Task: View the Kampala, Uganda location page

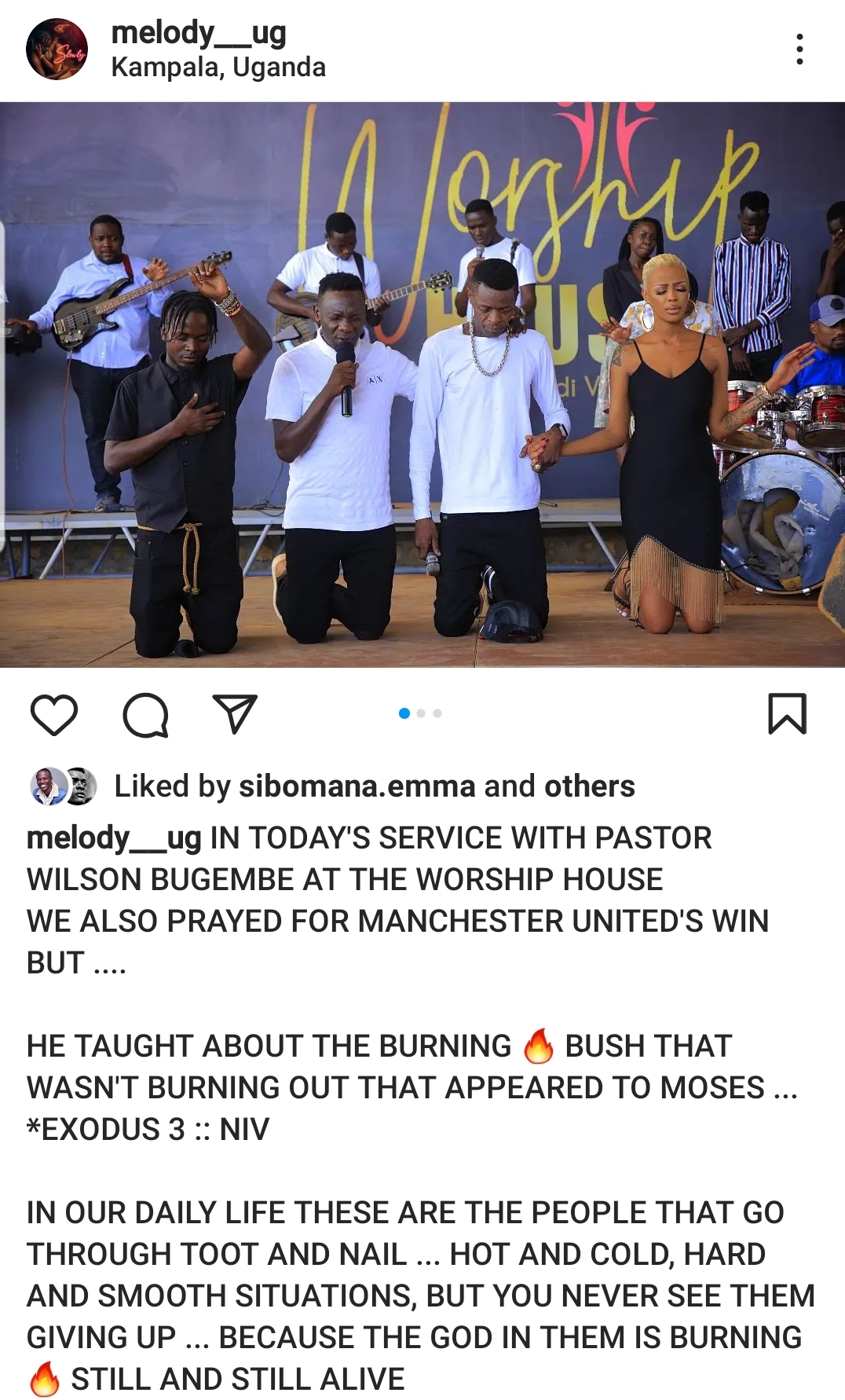Action: click(x=218, y=68)
